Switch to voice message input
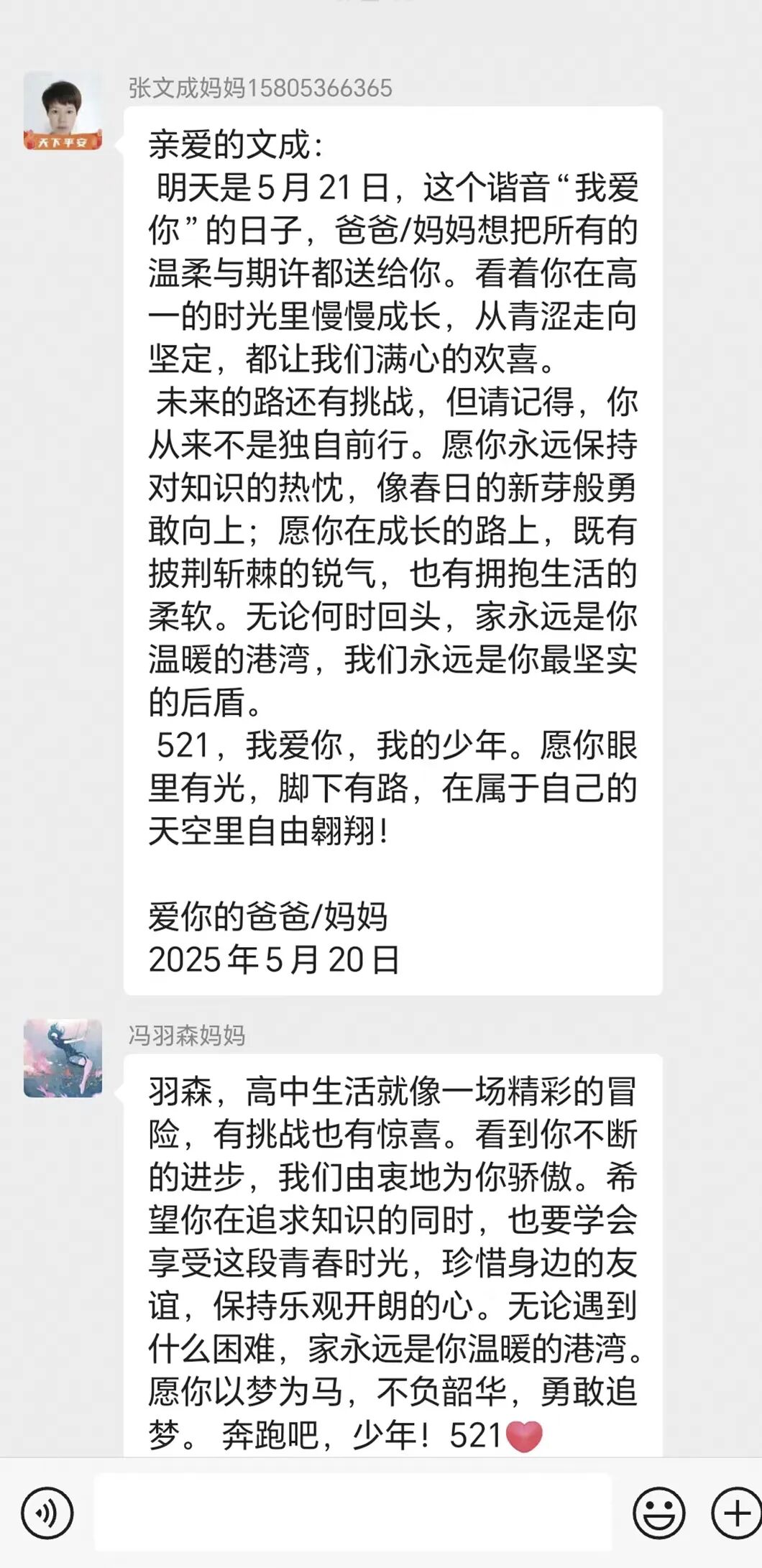 47,1513
